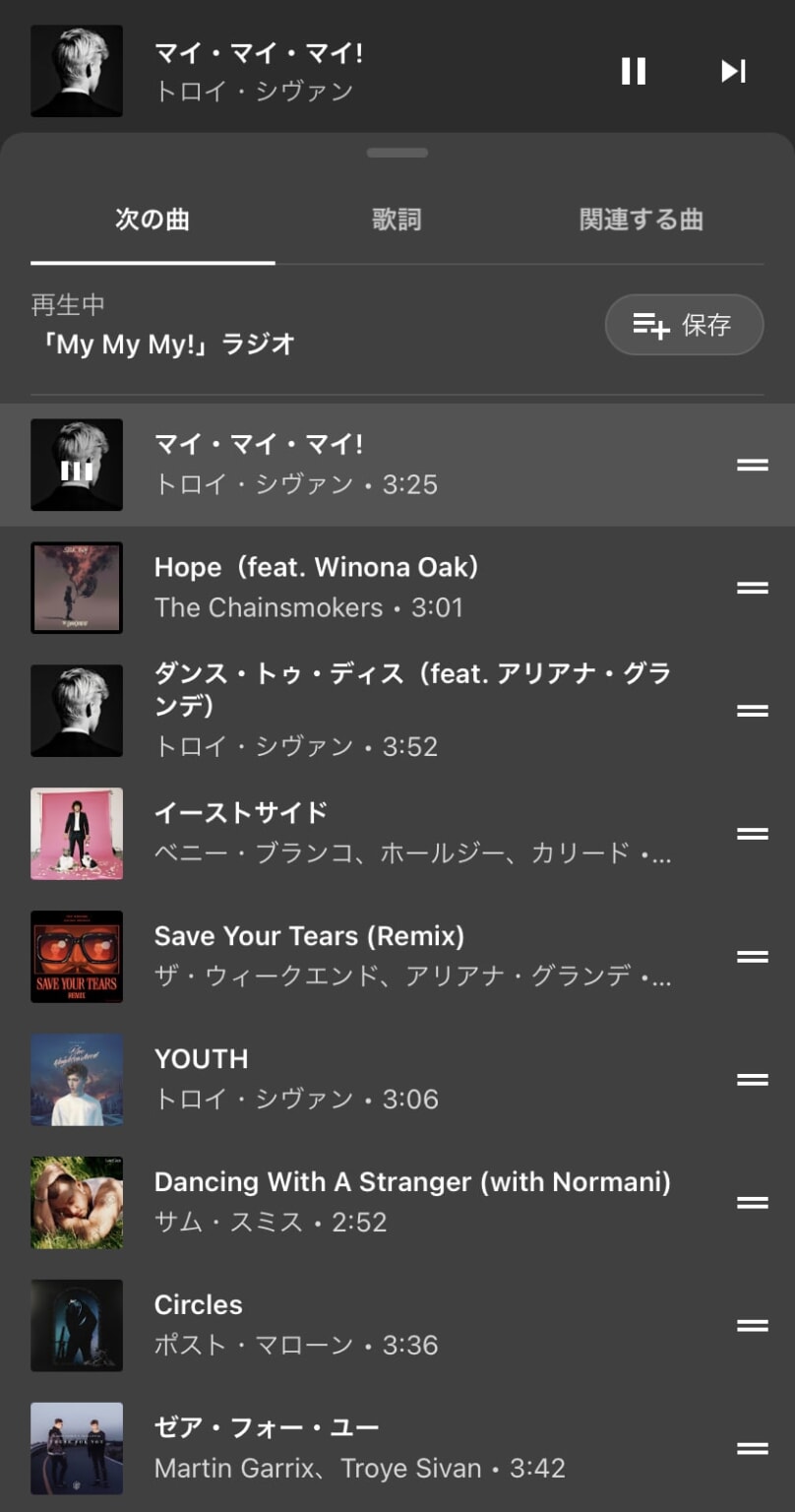Viewport: 795px width, 1512px height.
Task: Play Dancing With A Stranger
Action: click(x=411, y=1201)
